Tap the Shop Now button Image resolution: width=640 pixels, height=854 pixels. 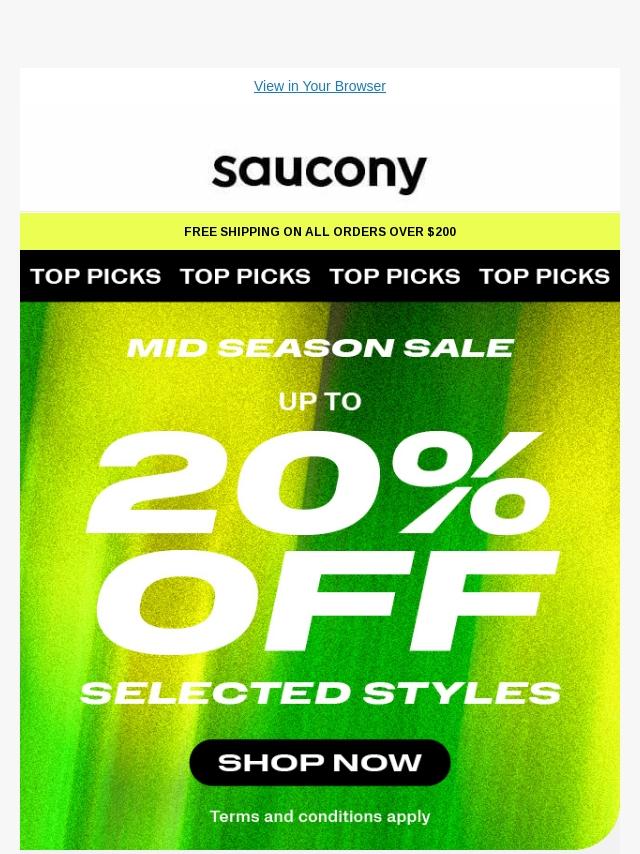click(x=320, y=762)
